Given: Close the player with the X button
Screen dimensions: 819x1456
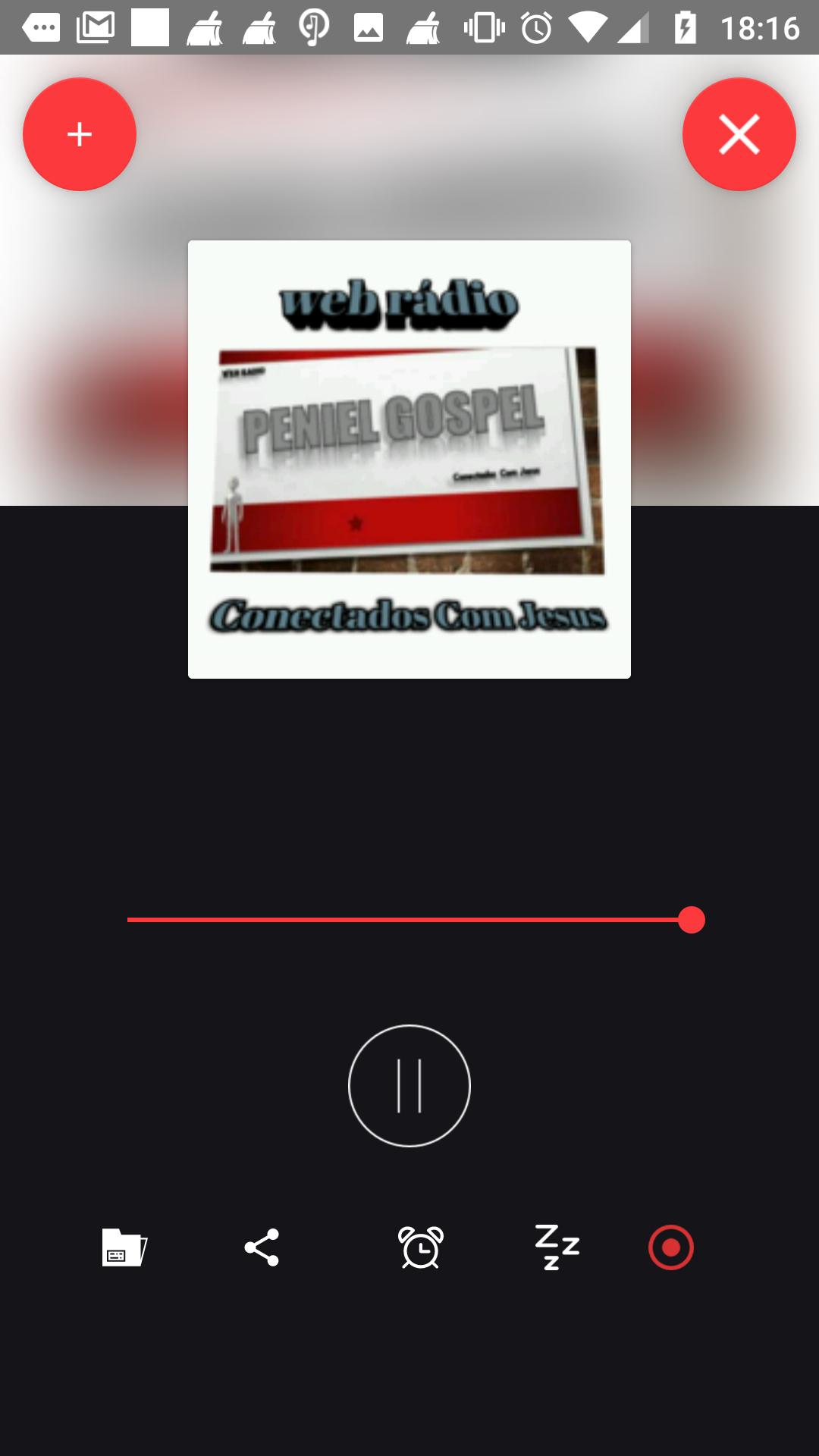Looking at the screenshot, I should pos(739,135).
